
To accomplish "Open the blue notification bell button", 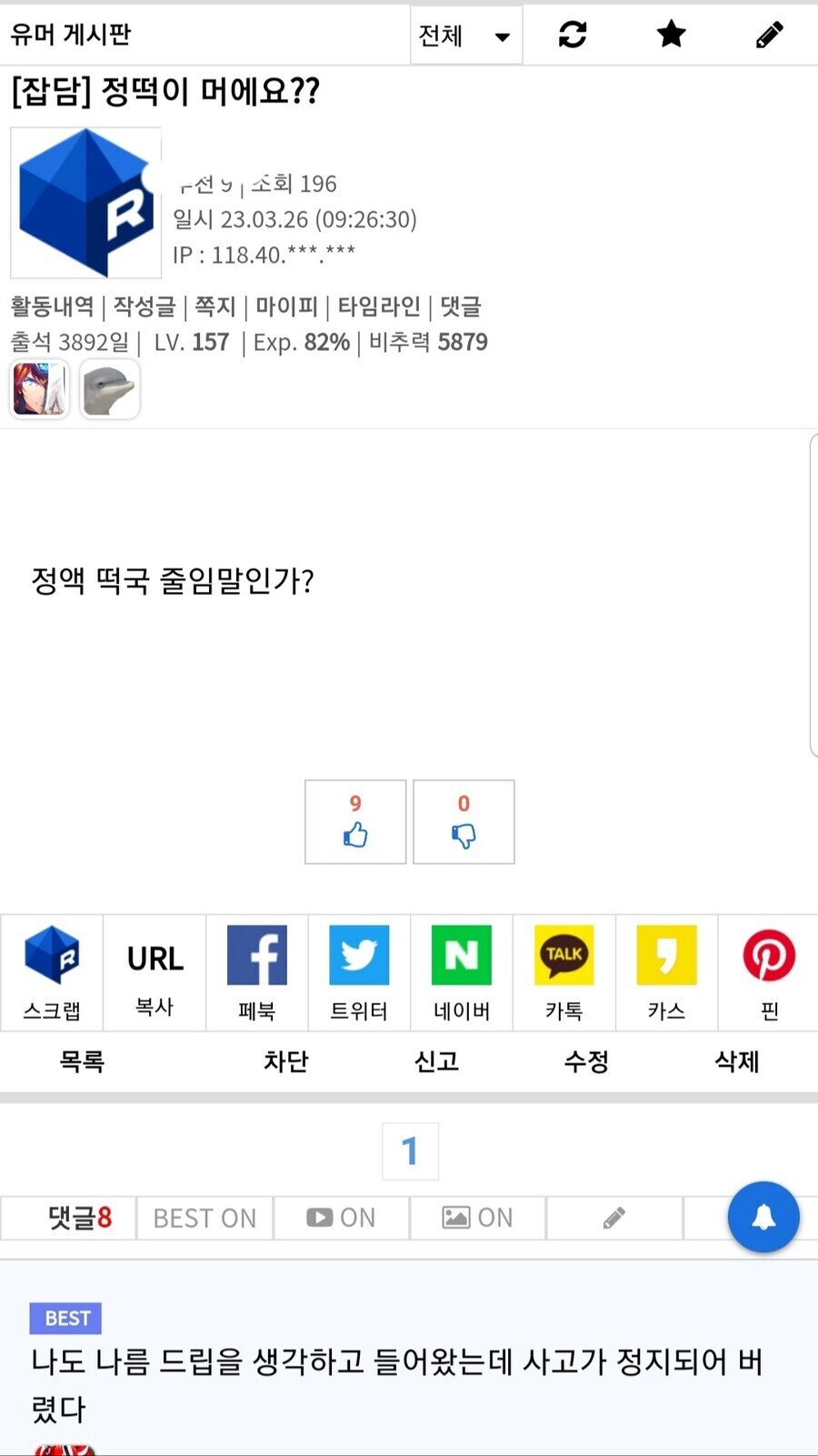I will [763, 1217].
